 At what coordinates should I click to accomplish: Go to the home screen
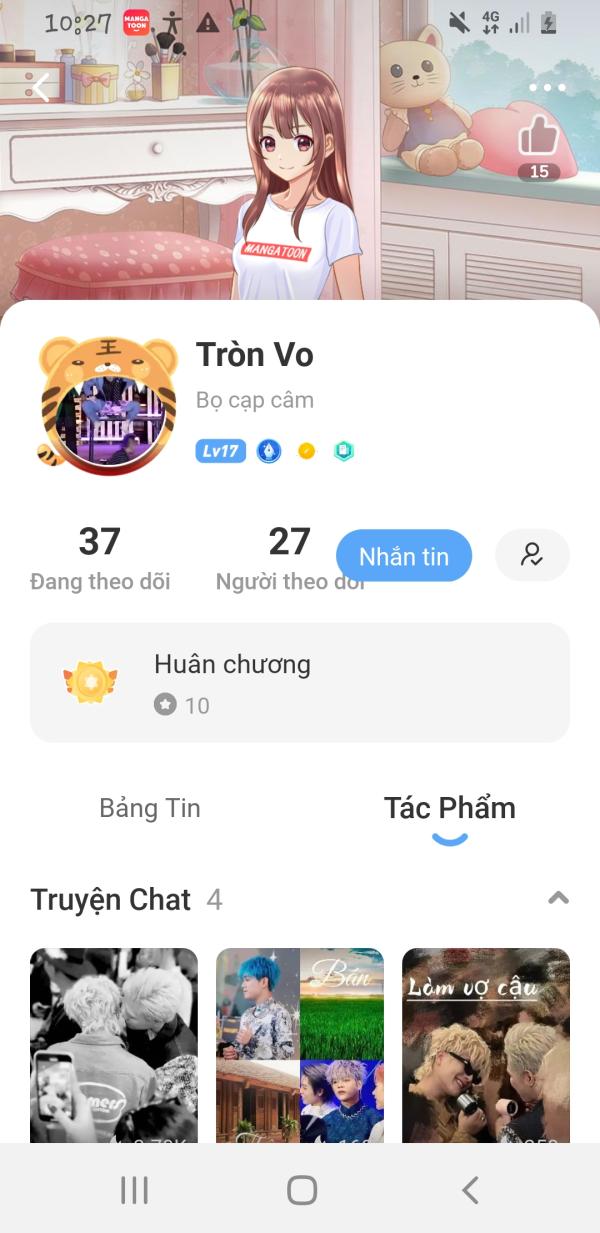pyautogui.click(x=301, y=1190)
